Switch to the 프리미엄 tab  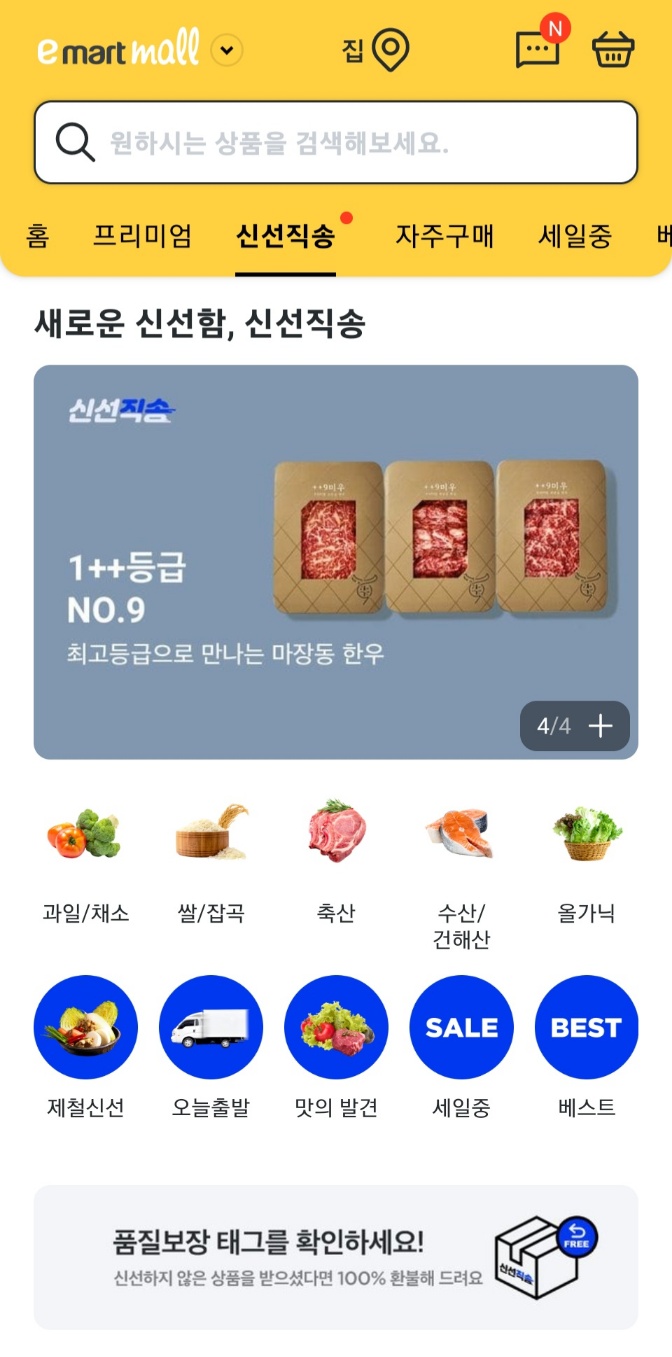142,237
